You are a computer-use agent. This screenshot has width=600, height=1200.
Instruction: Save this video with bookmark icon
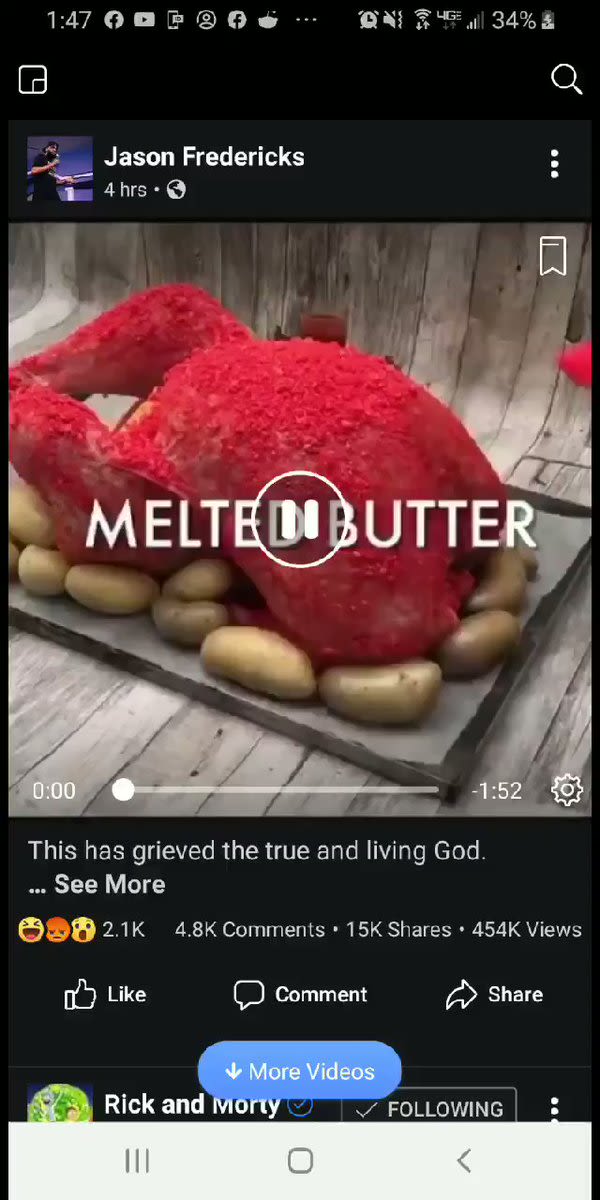[553, 256]
